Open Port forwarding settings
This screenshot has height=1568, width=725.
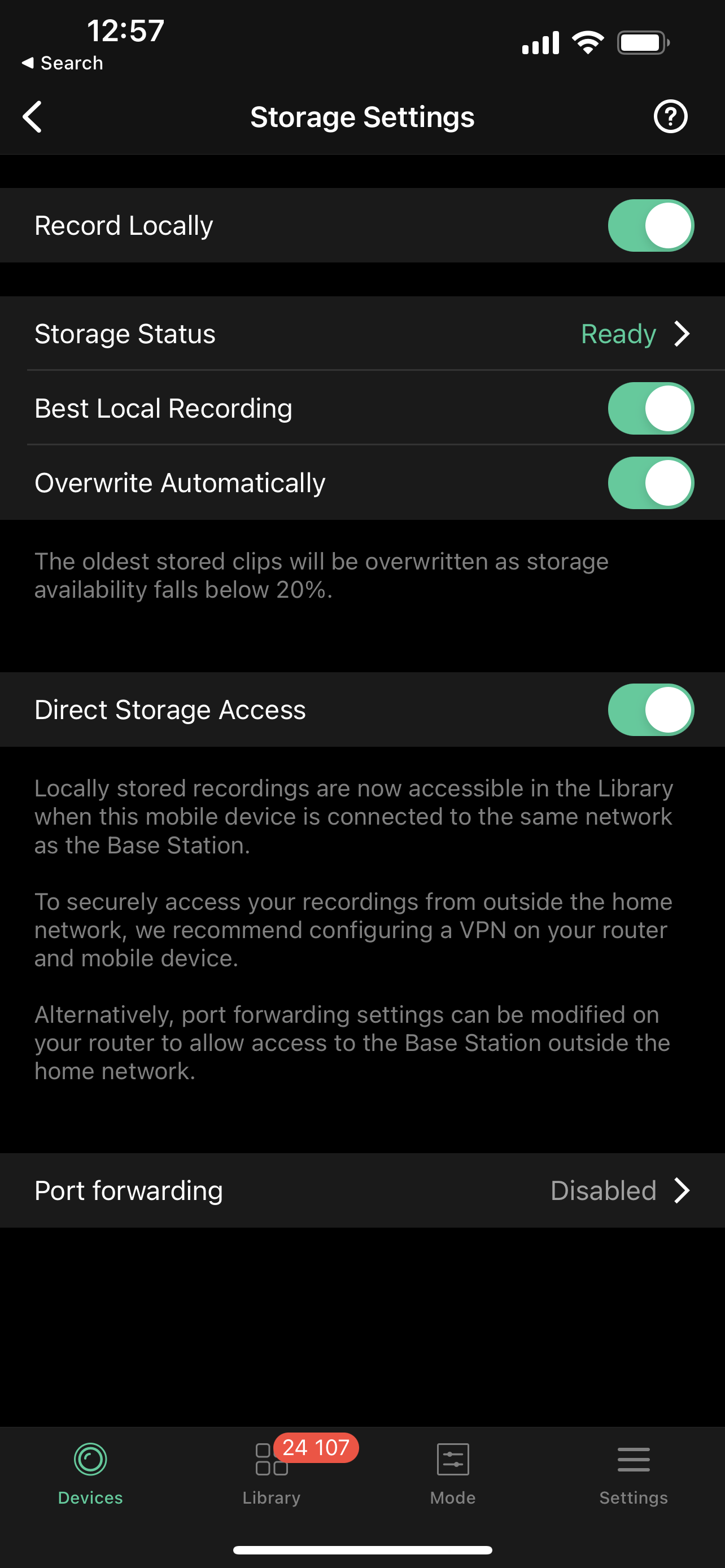(x=362, y=1190)
